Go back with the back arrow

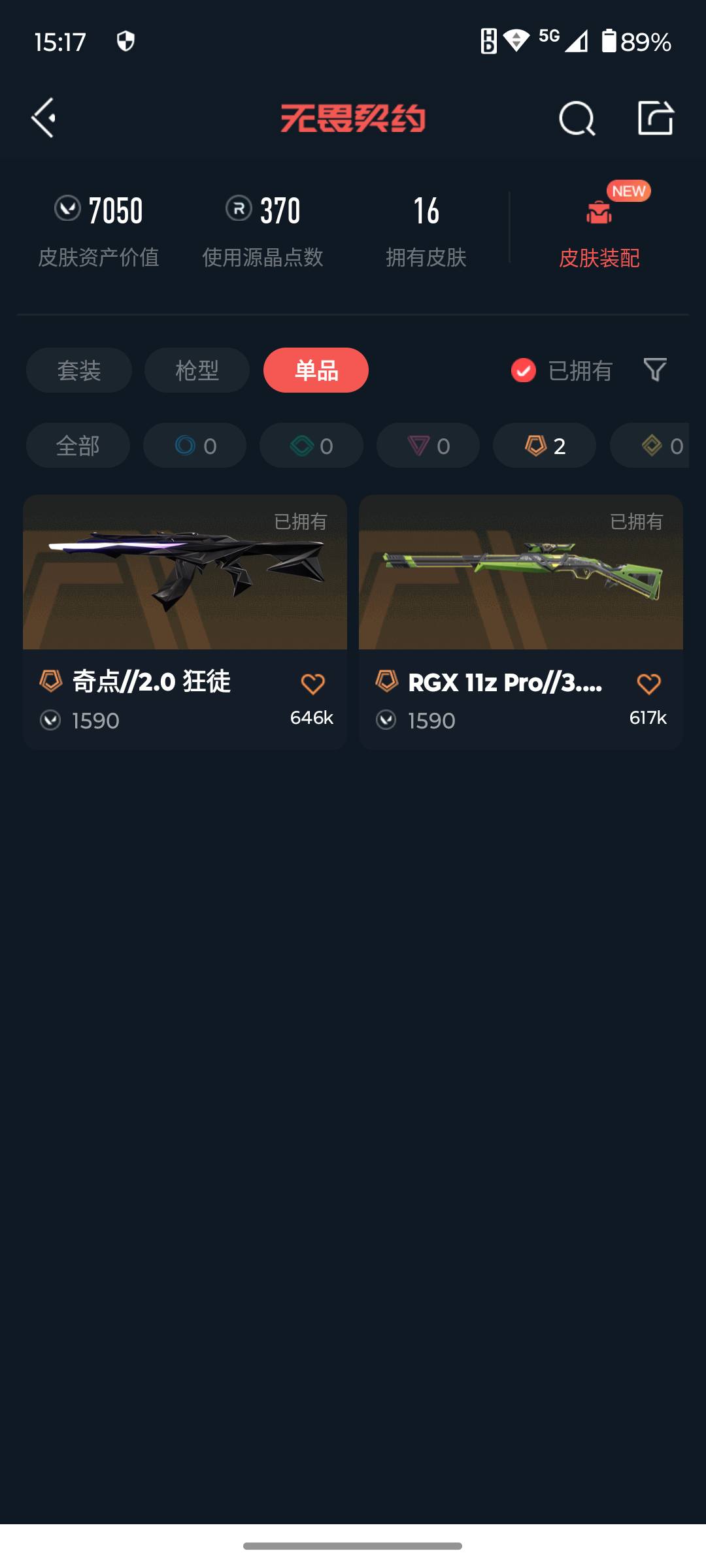click(43, 119)
